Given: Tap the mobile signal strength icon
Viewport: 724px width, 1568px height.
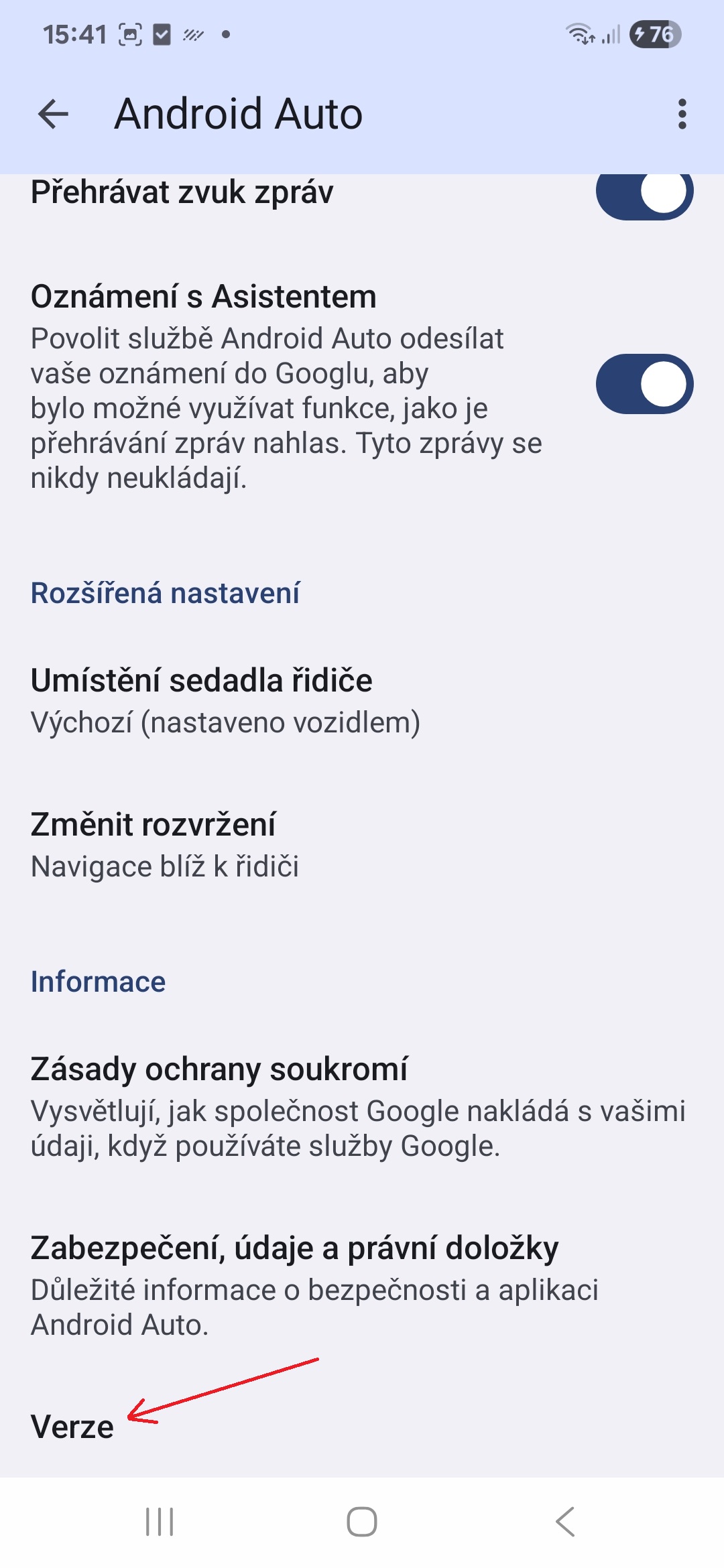Looking at the screenshot, I should pos(609,35).
